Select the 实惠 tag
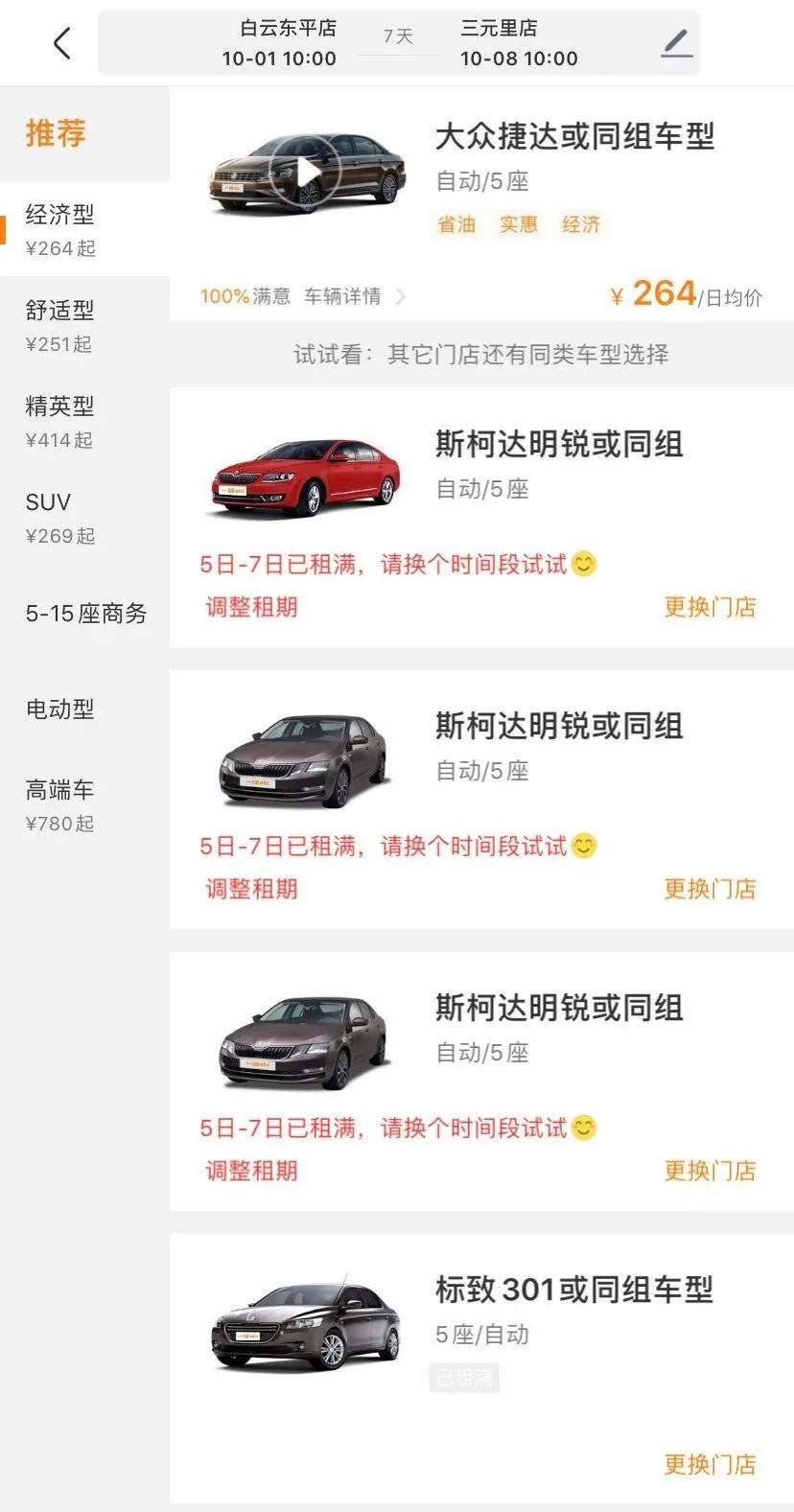 pyautogui.click(x=519, y=224)
